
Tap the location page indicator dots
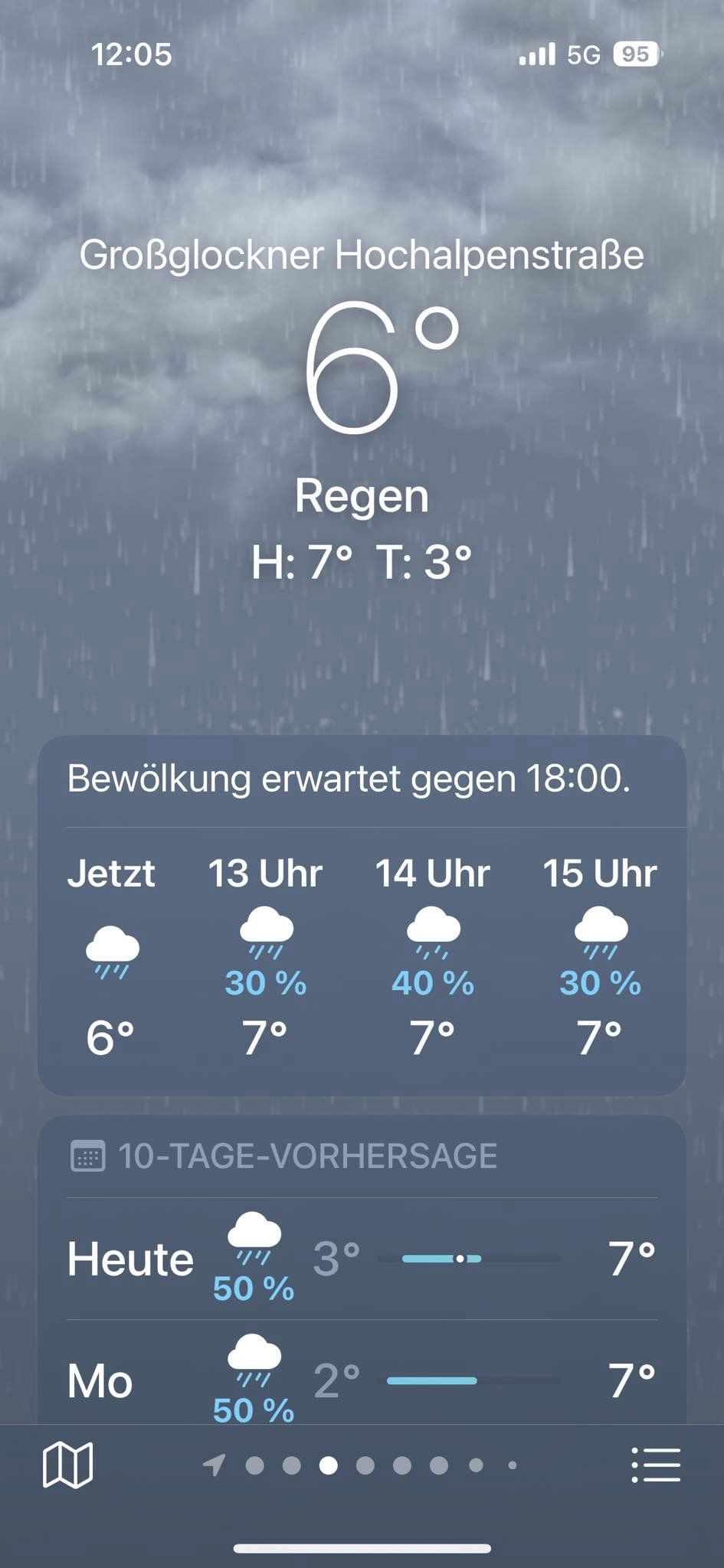point(362,1465)
